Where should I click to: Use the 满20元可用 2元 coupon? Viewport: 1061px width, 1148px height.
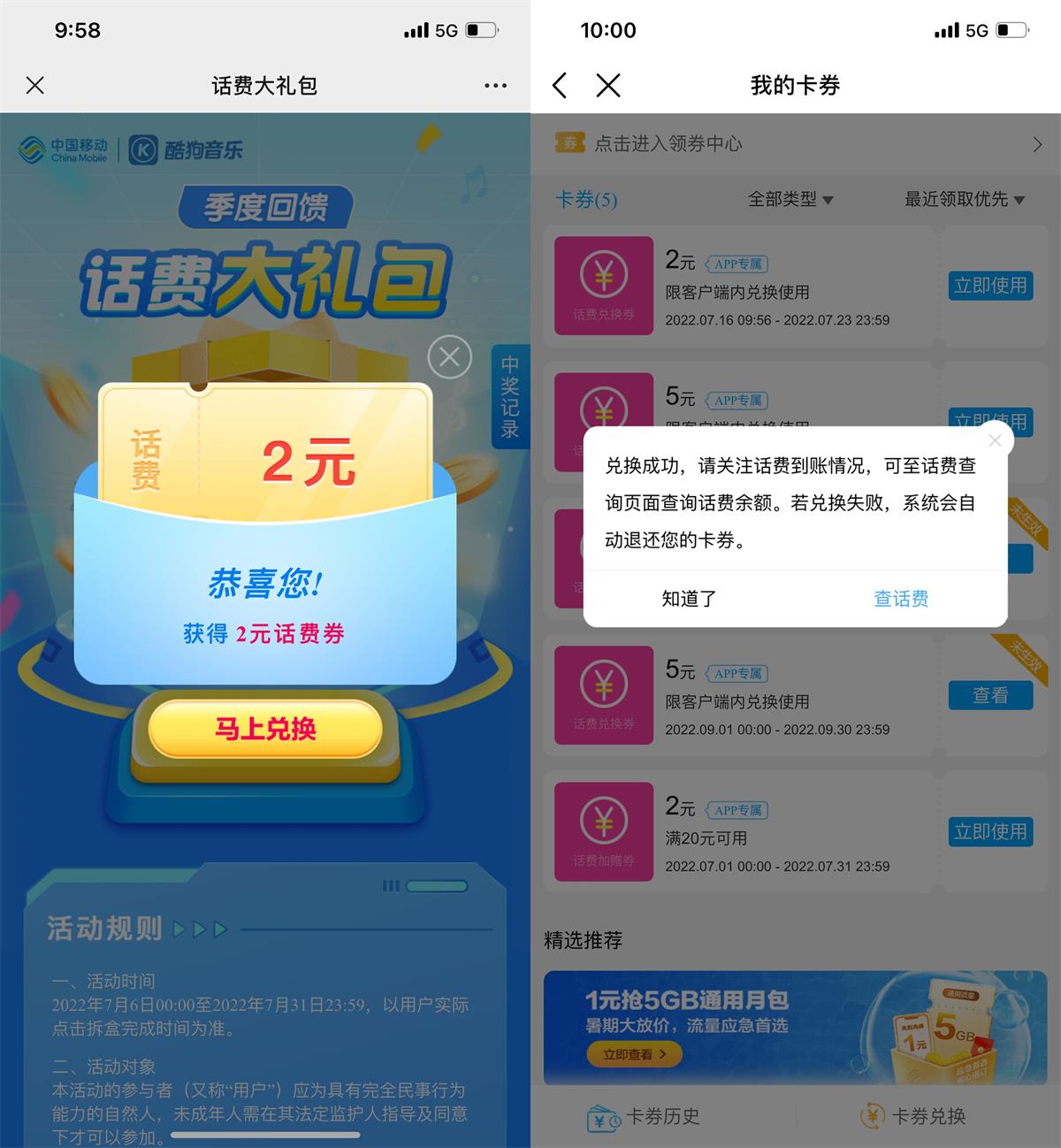(990, 831)
